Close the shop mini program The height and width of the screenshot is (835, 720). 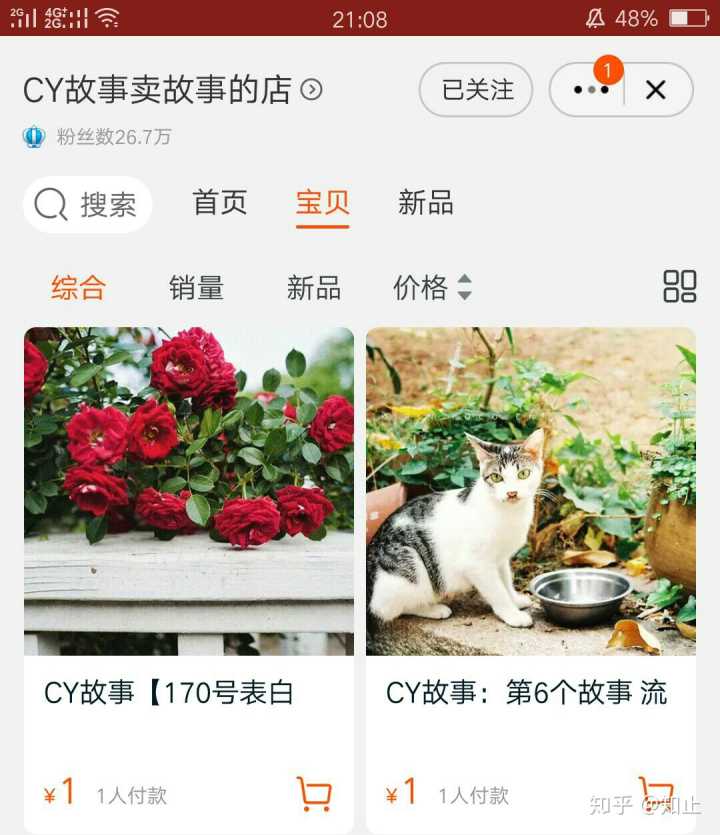coord(656,90)
